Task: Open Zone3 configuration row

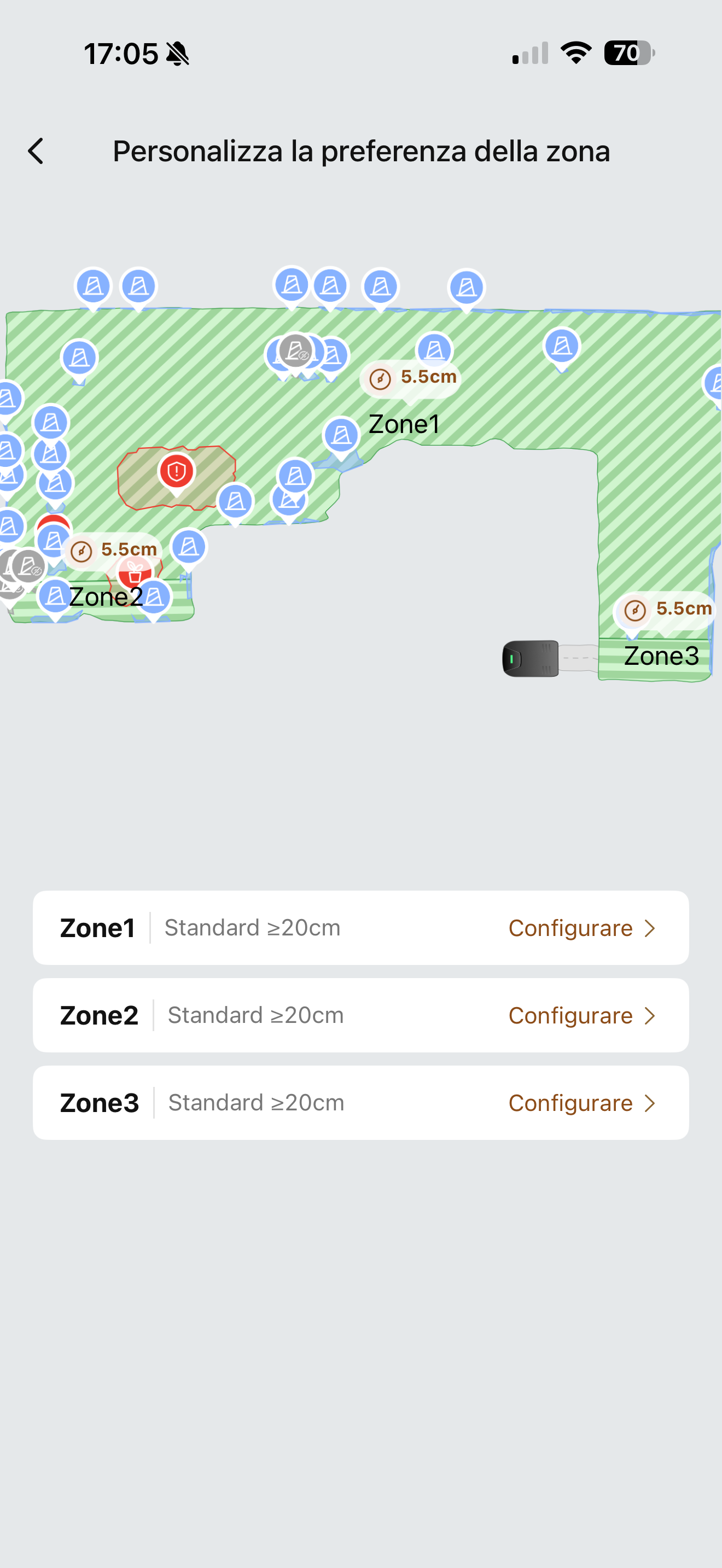Action: 361,1102
